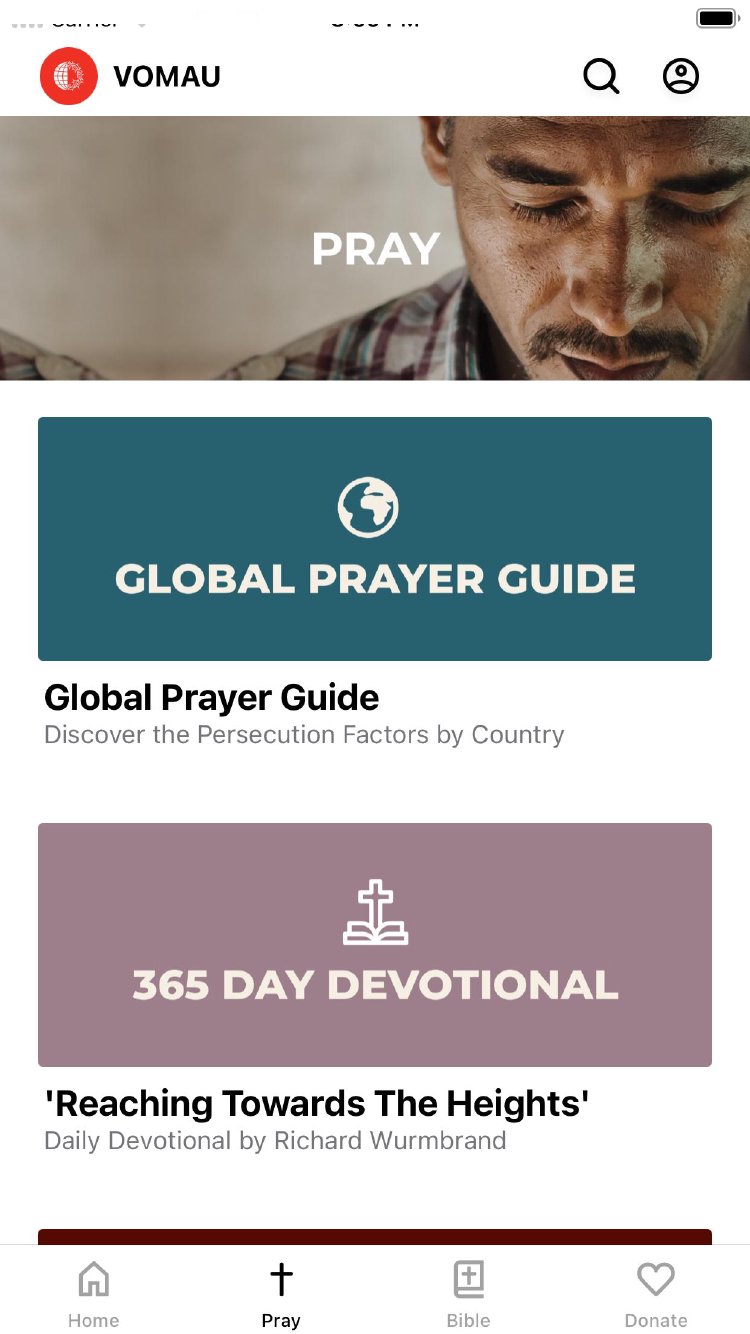Switch to the Home tab
750x1334 pixels.
tap(93, 1293)
